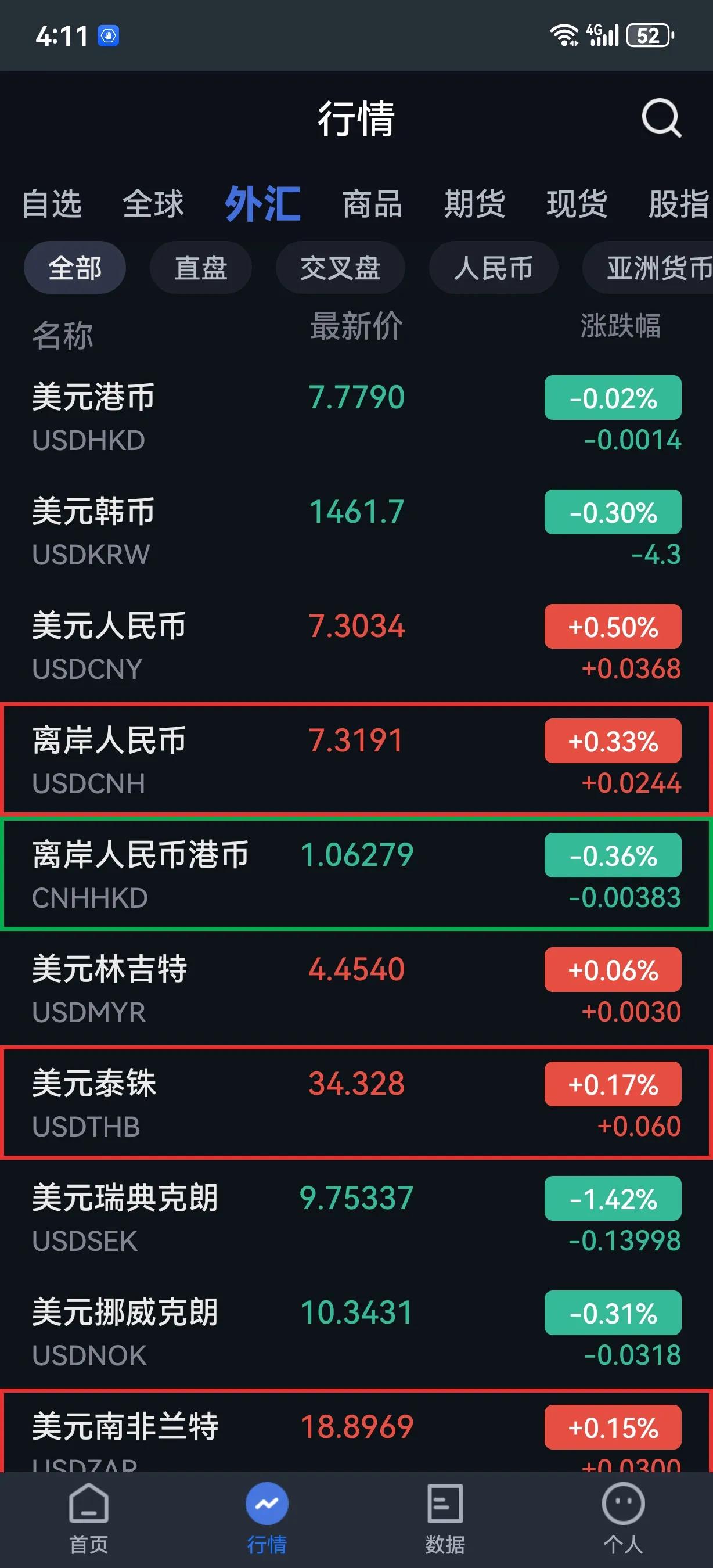Open the 人民币 category filter
Viewport: 713px width, 1568px height.
(x=494, y=268)
